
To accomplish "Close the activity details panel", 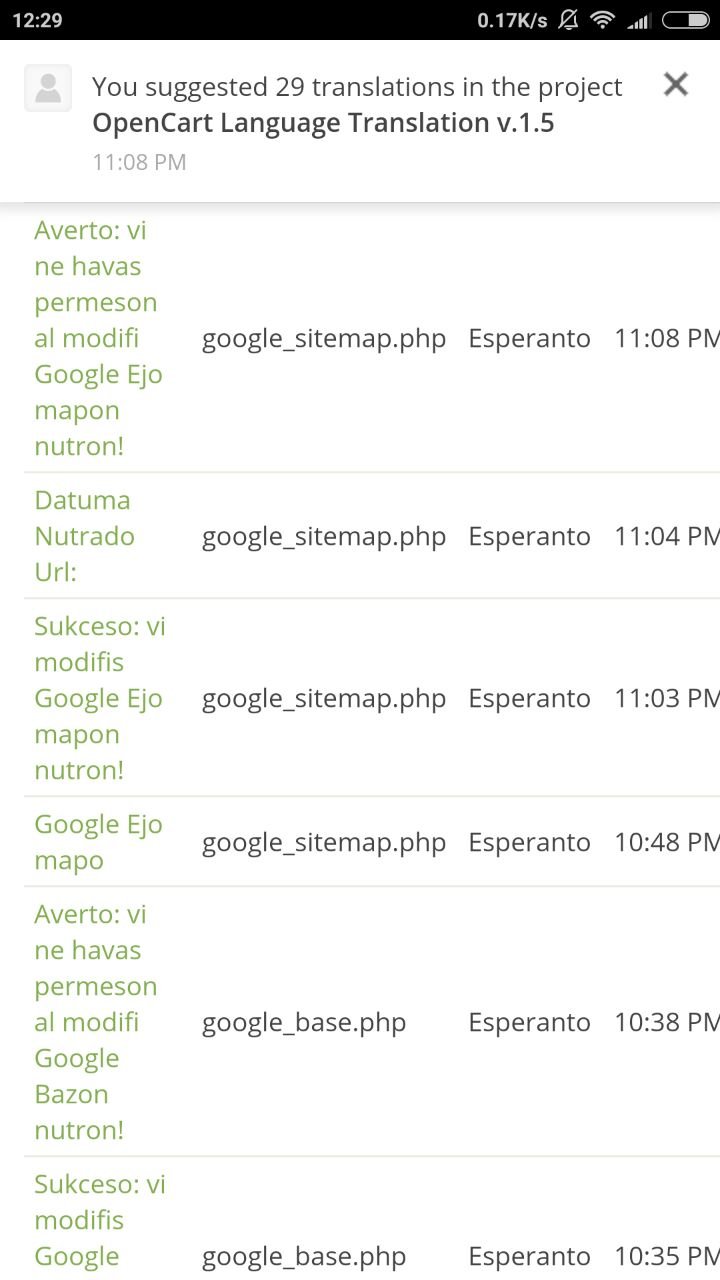I will click(x=676, y=85).
